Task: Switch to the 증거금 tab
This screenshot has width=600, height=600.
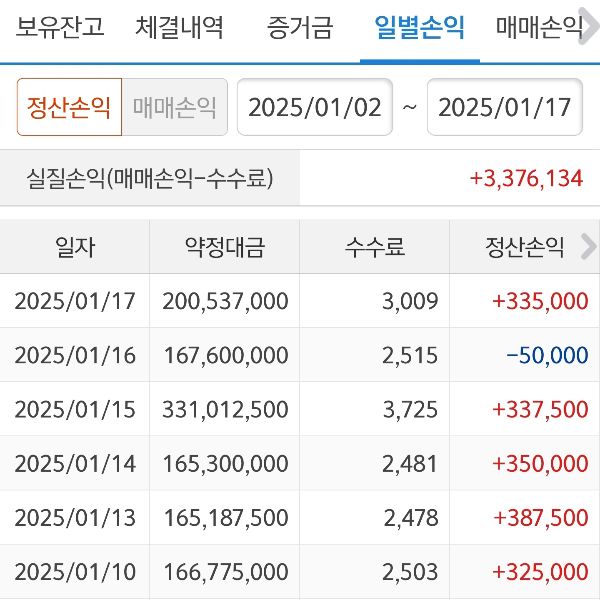Action: [x=300, y=27]
